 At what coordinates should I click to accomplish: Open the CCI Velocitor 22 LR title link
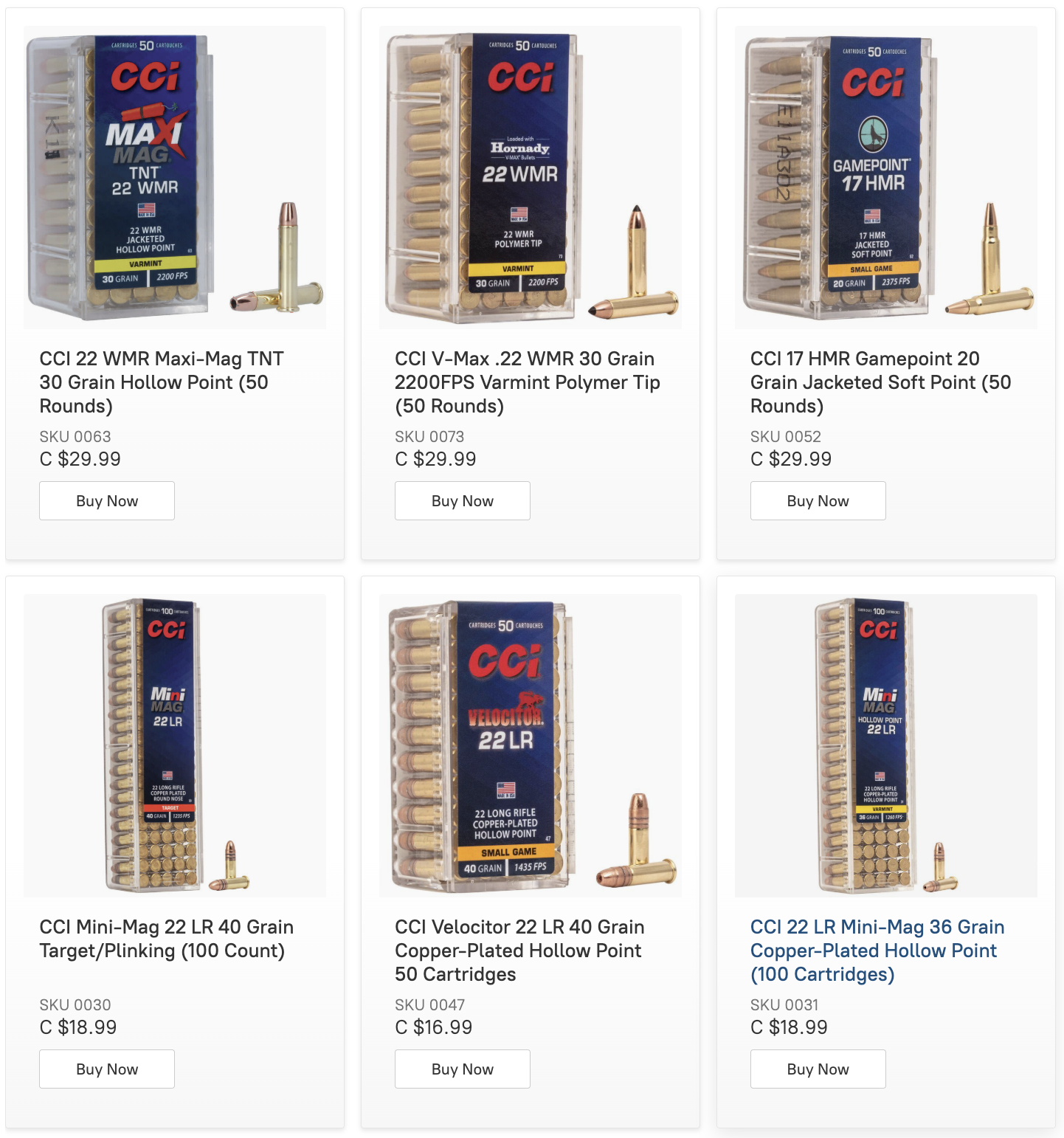coord(519,951)
